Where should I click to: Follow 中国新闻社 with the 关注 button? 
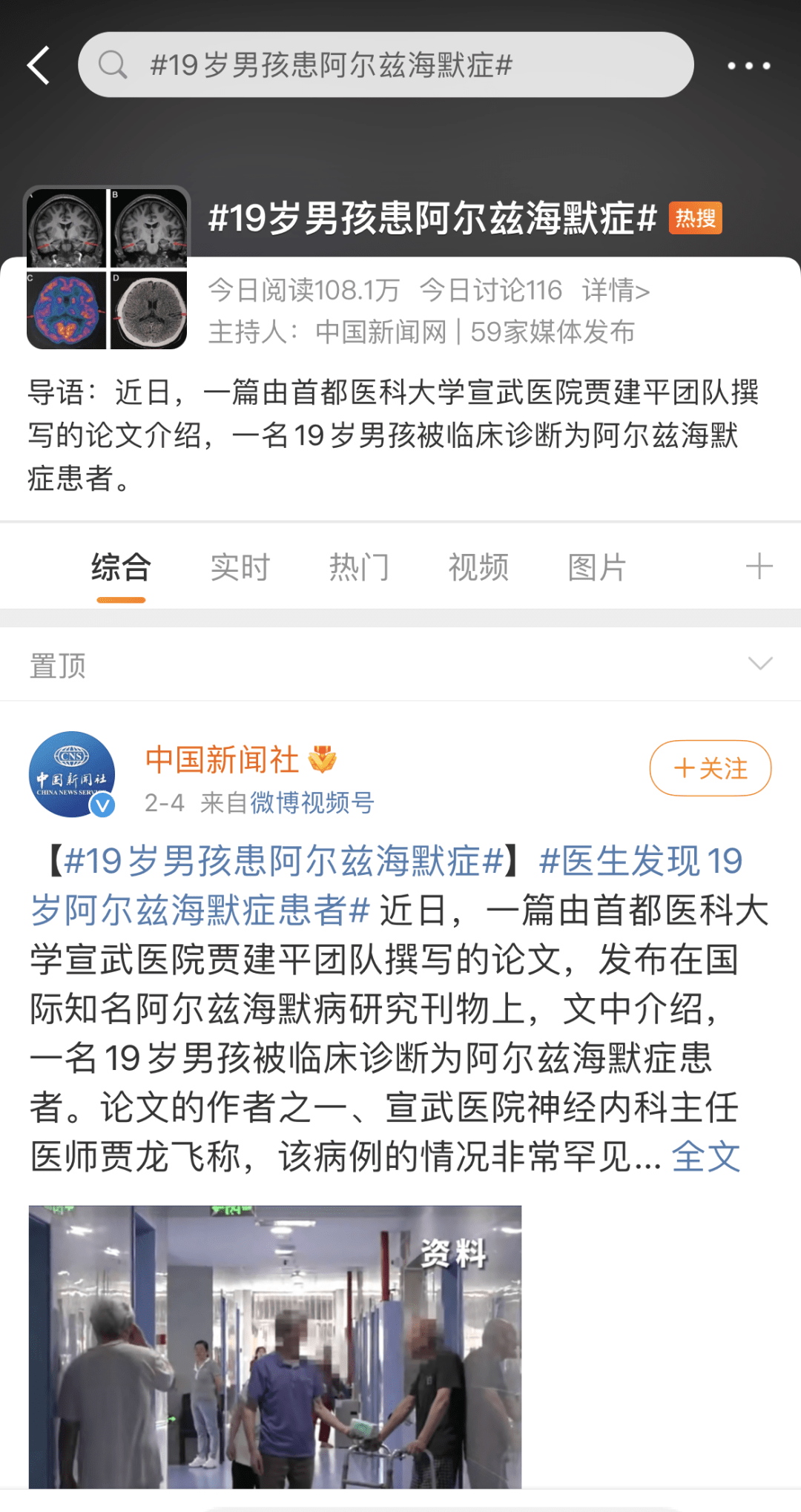(710, 768)
